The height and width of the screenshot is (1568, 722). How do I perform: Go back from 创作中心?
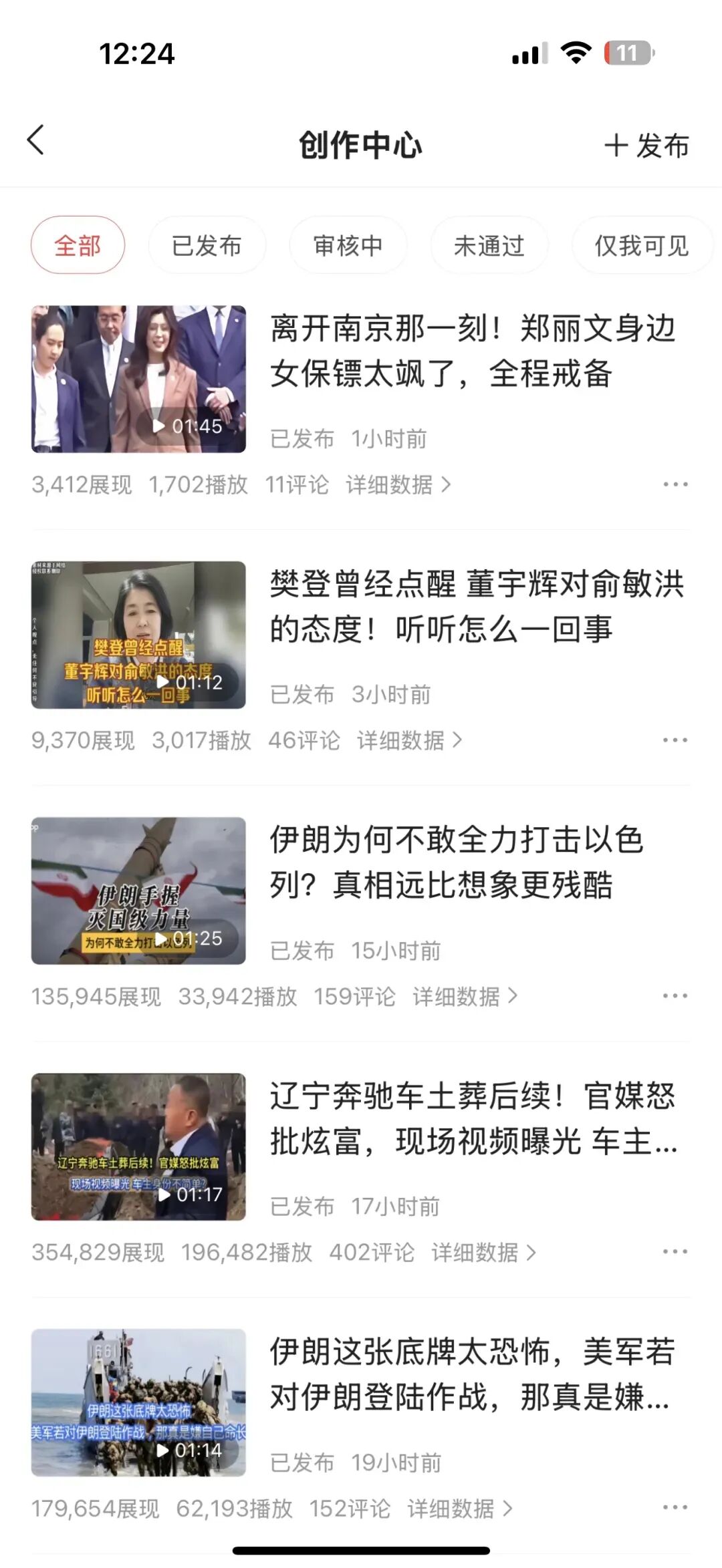36,141
